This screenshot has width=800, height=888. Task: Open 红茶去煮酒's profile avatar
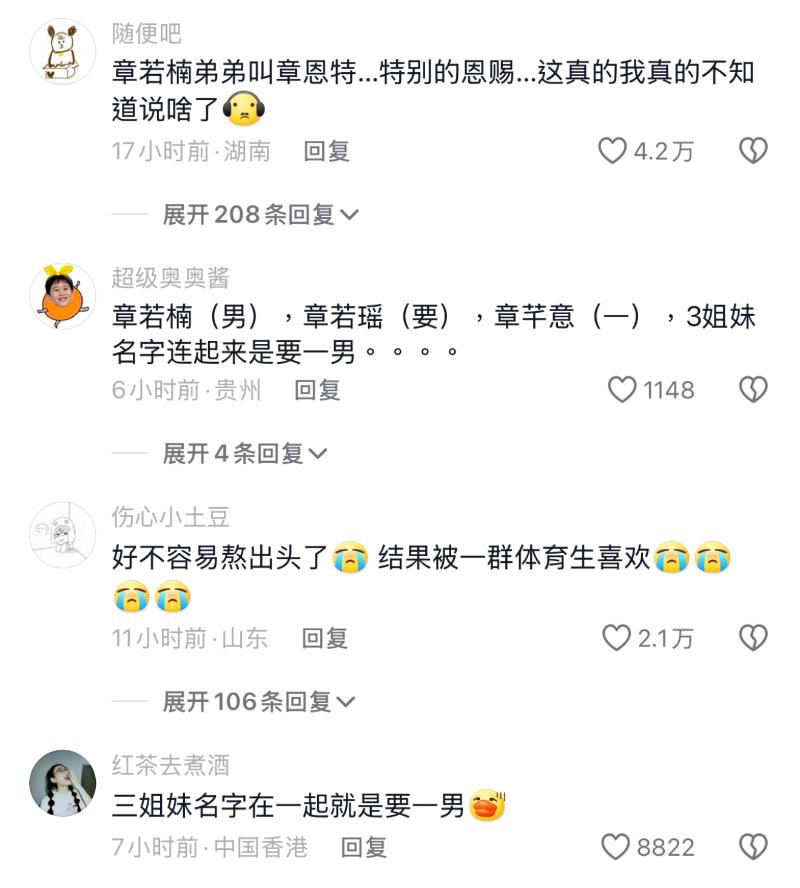(62, 783)
